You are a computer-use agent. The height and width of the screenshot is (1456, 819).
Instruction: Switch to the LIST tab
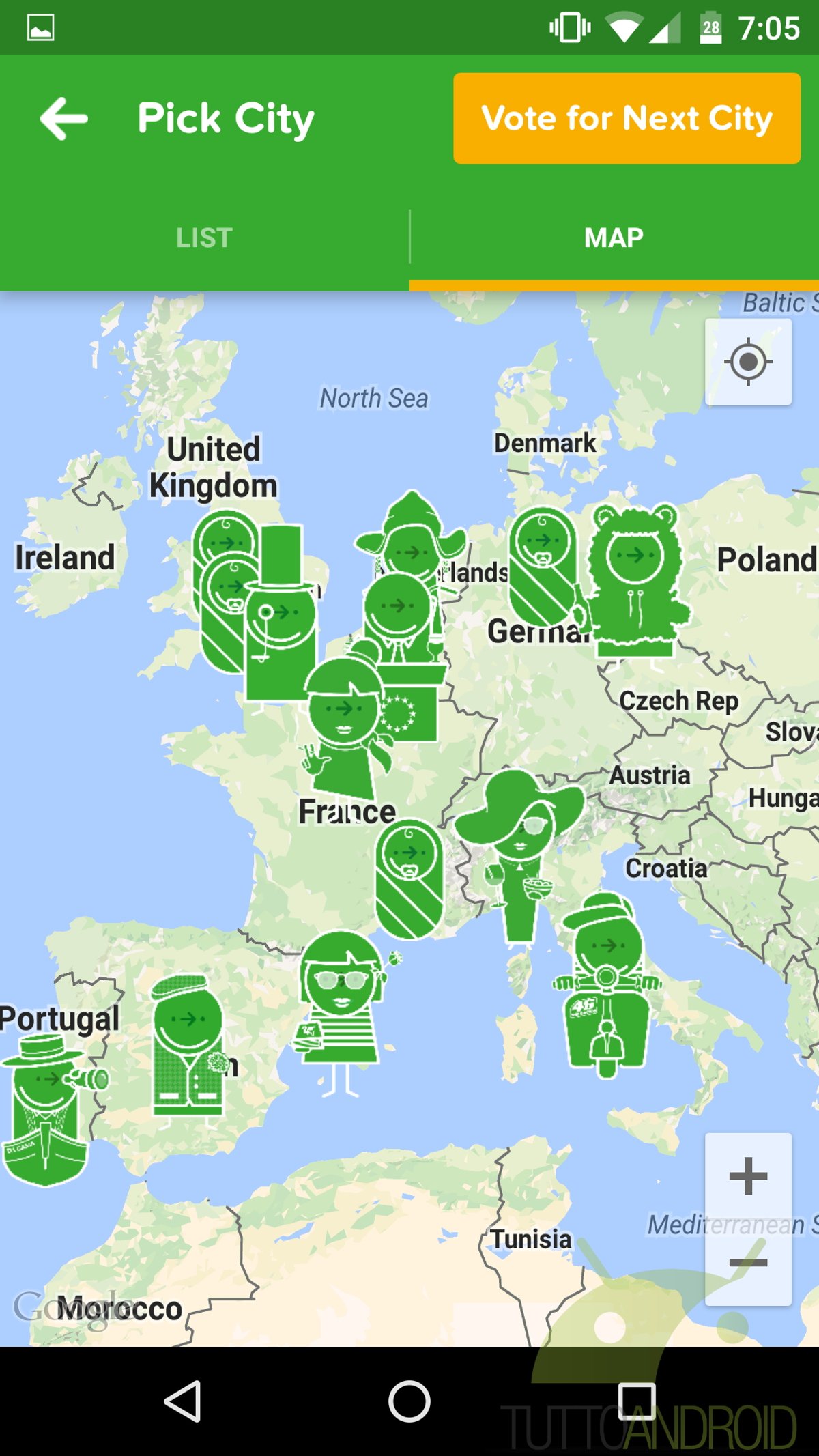click(204, 238)
